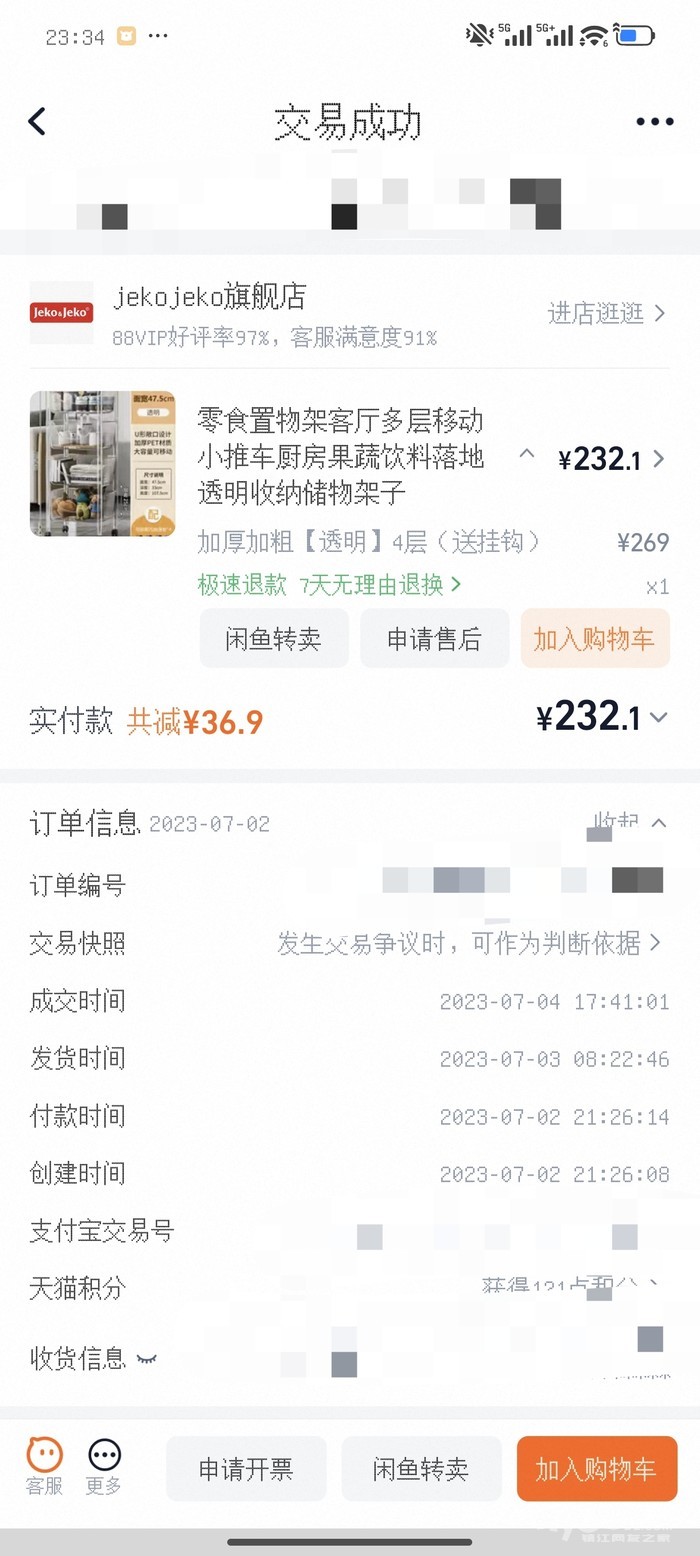View 极速退款 7天无理由退换 details
700x1556 pixels.
pyautogui.click(x=329, y=585)
